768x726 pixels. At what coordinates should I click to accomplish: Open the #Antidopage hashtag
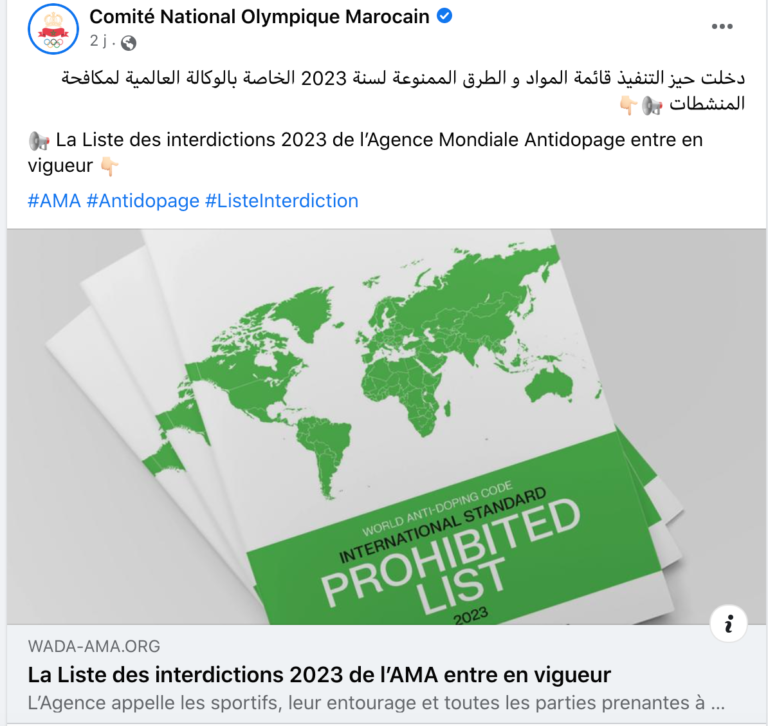point(142,201)
